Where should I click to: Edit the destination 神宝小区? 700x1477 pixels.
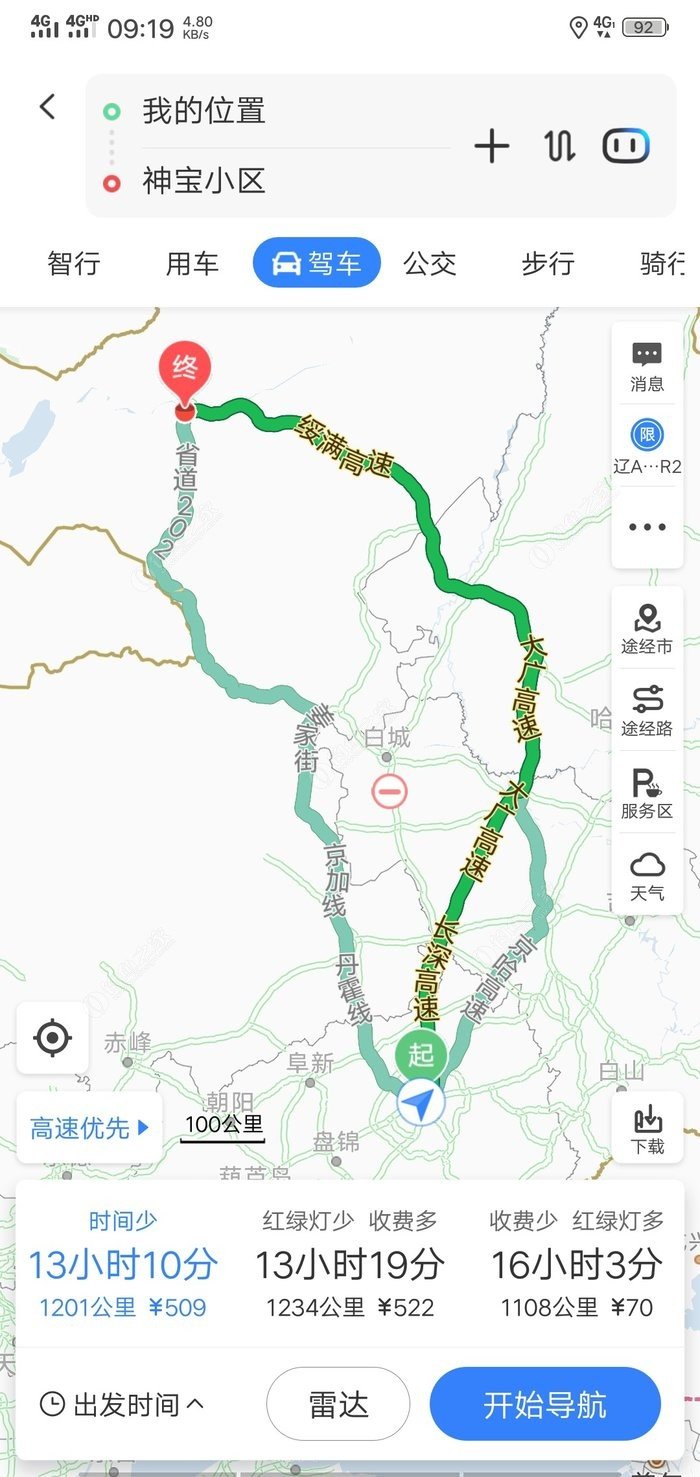pyautogui.click(x=204, y=182)
